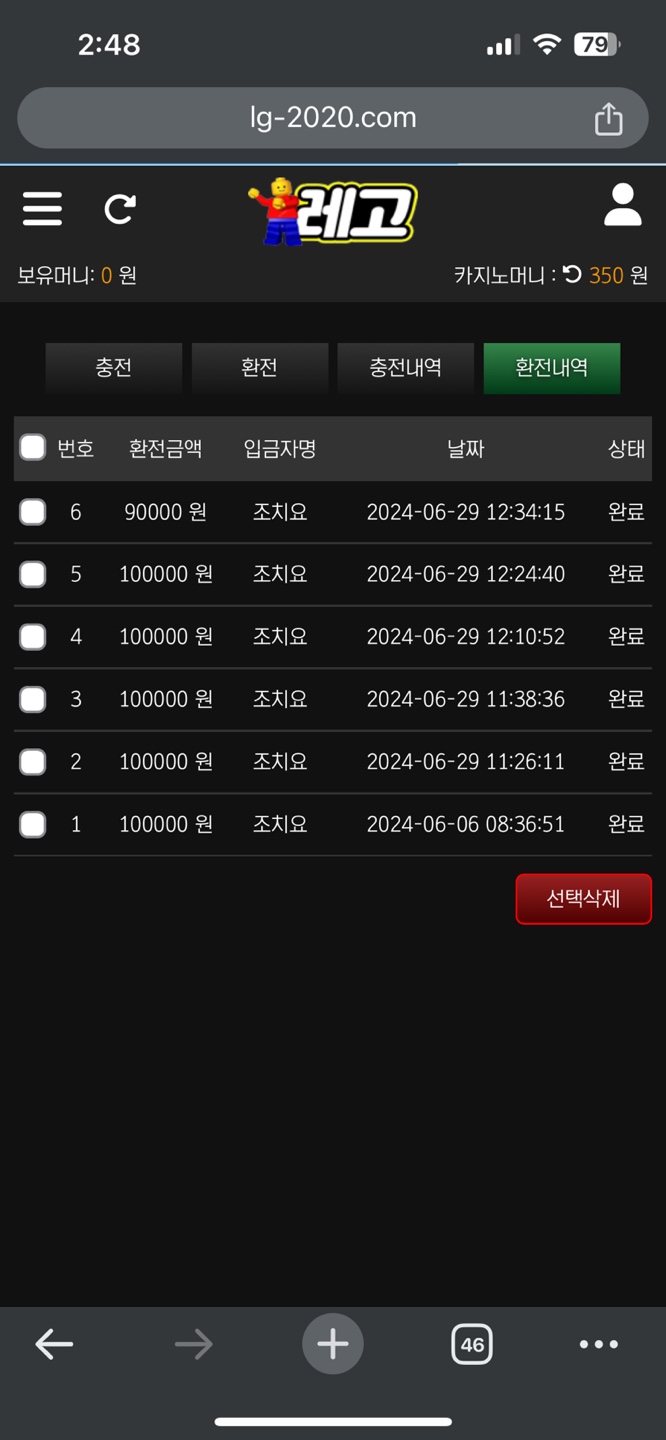Tap the refresh icon beside the menu

(x=120, y=209)
